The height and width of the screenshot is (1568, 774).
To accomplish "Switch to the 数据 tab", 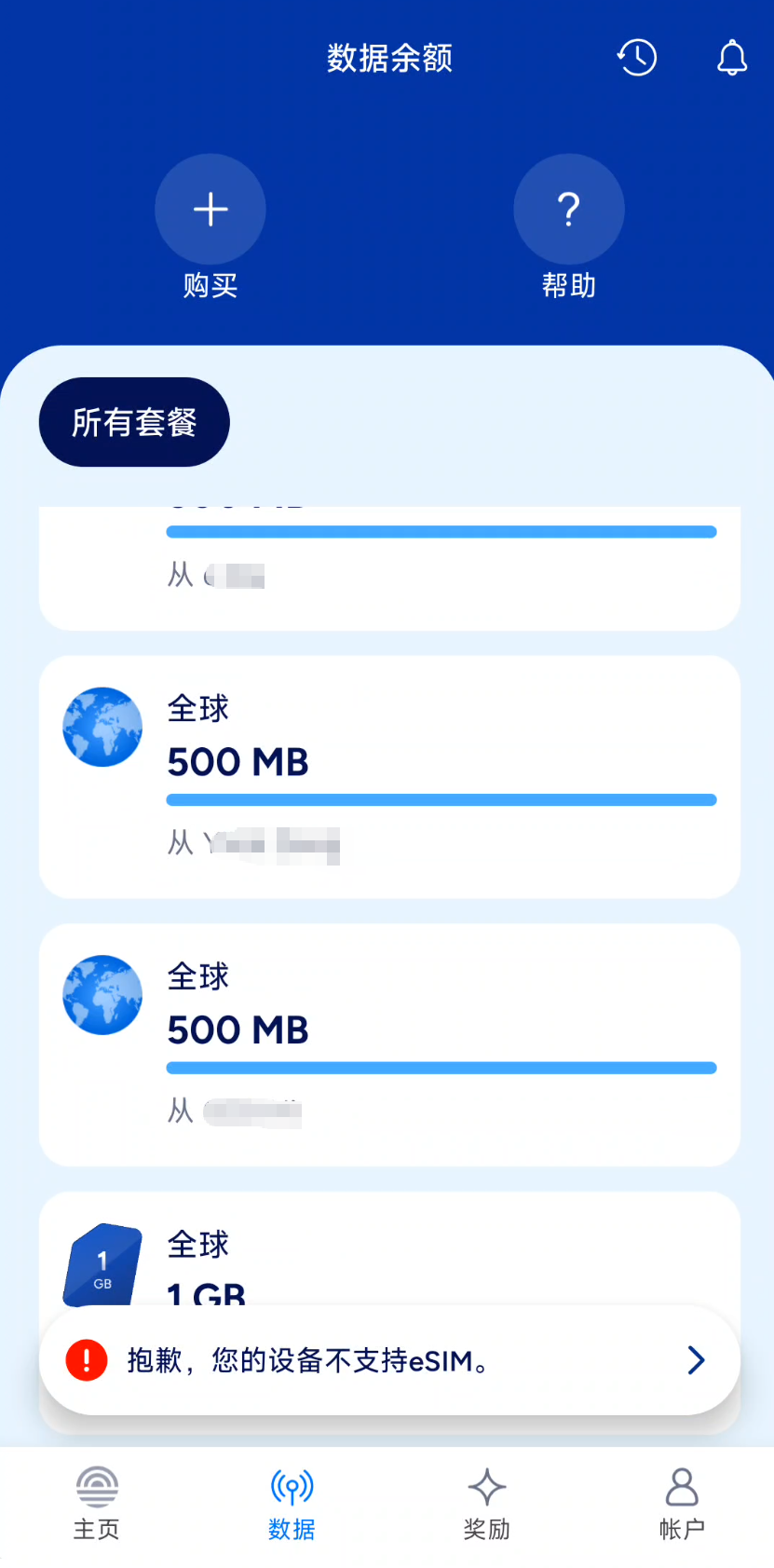I will pyautogui.click(x=292, y=1502).
